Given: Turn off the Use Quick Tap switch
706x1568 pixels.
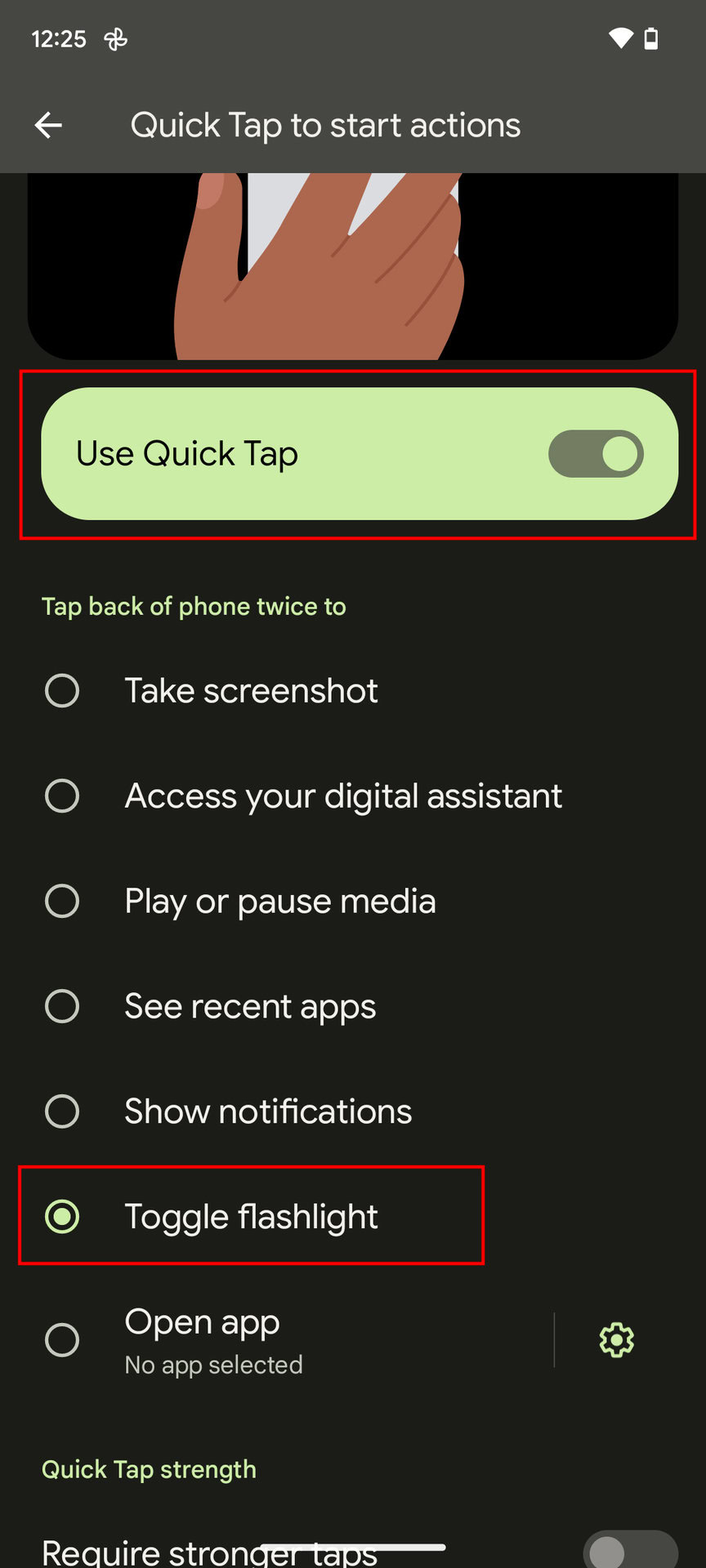Looking at the screenshot, I should coord(595,454).
